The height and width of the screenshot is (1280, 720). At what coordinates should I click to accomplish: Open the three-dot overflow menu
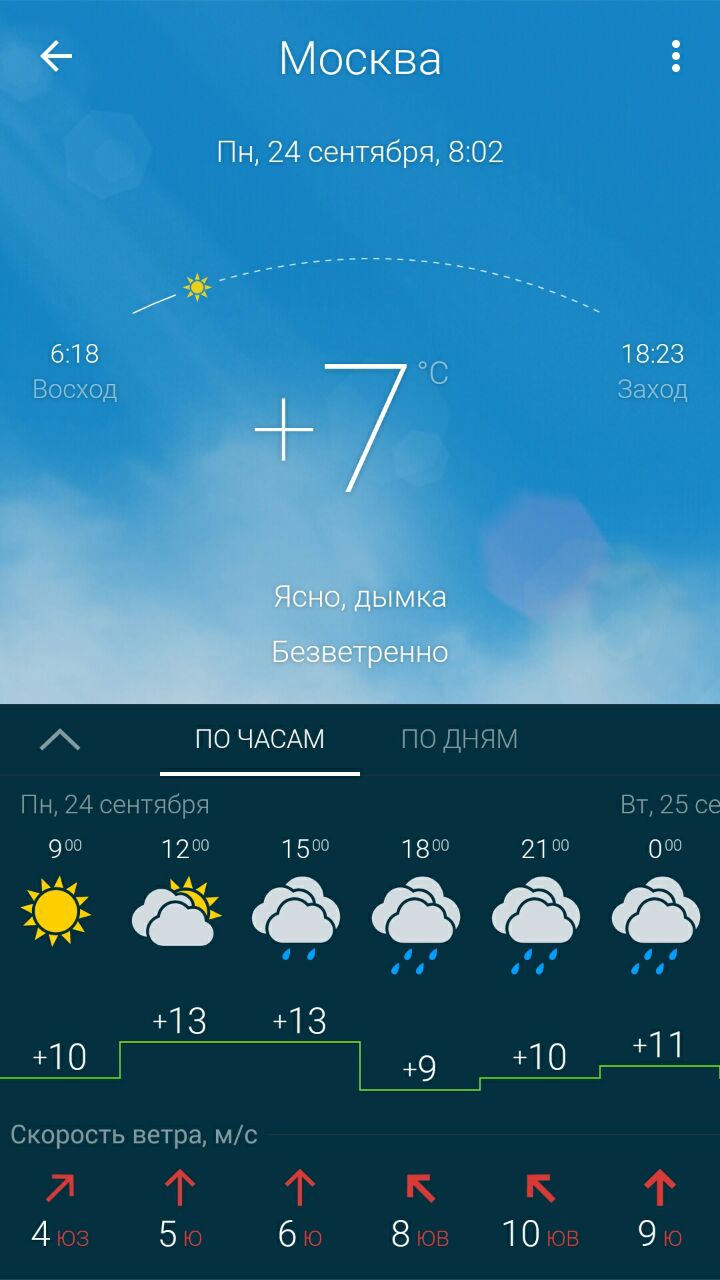pos(676,57)
